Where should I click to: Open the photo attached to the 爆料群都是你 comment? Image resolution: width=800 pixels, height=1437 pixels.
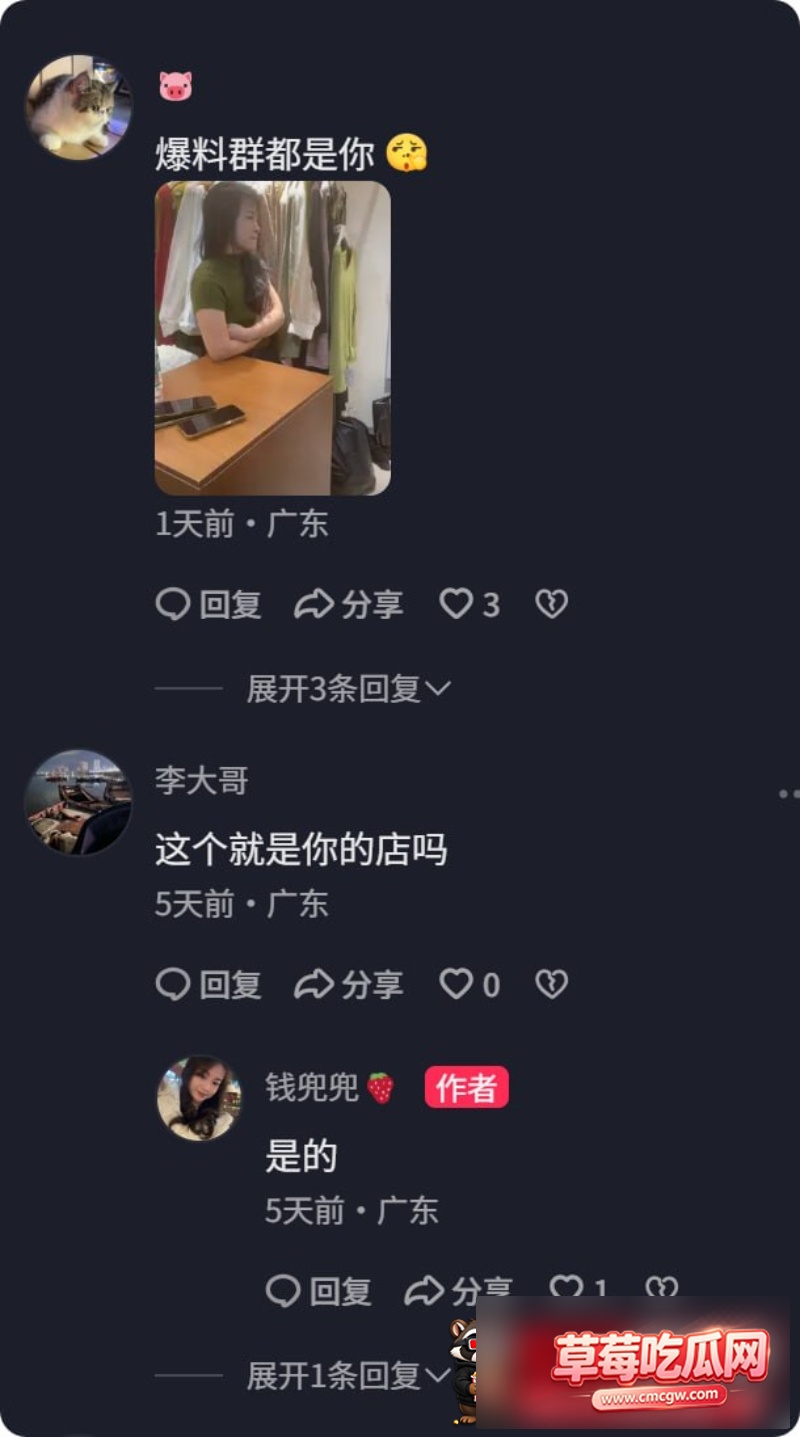(x=272, y=338)
